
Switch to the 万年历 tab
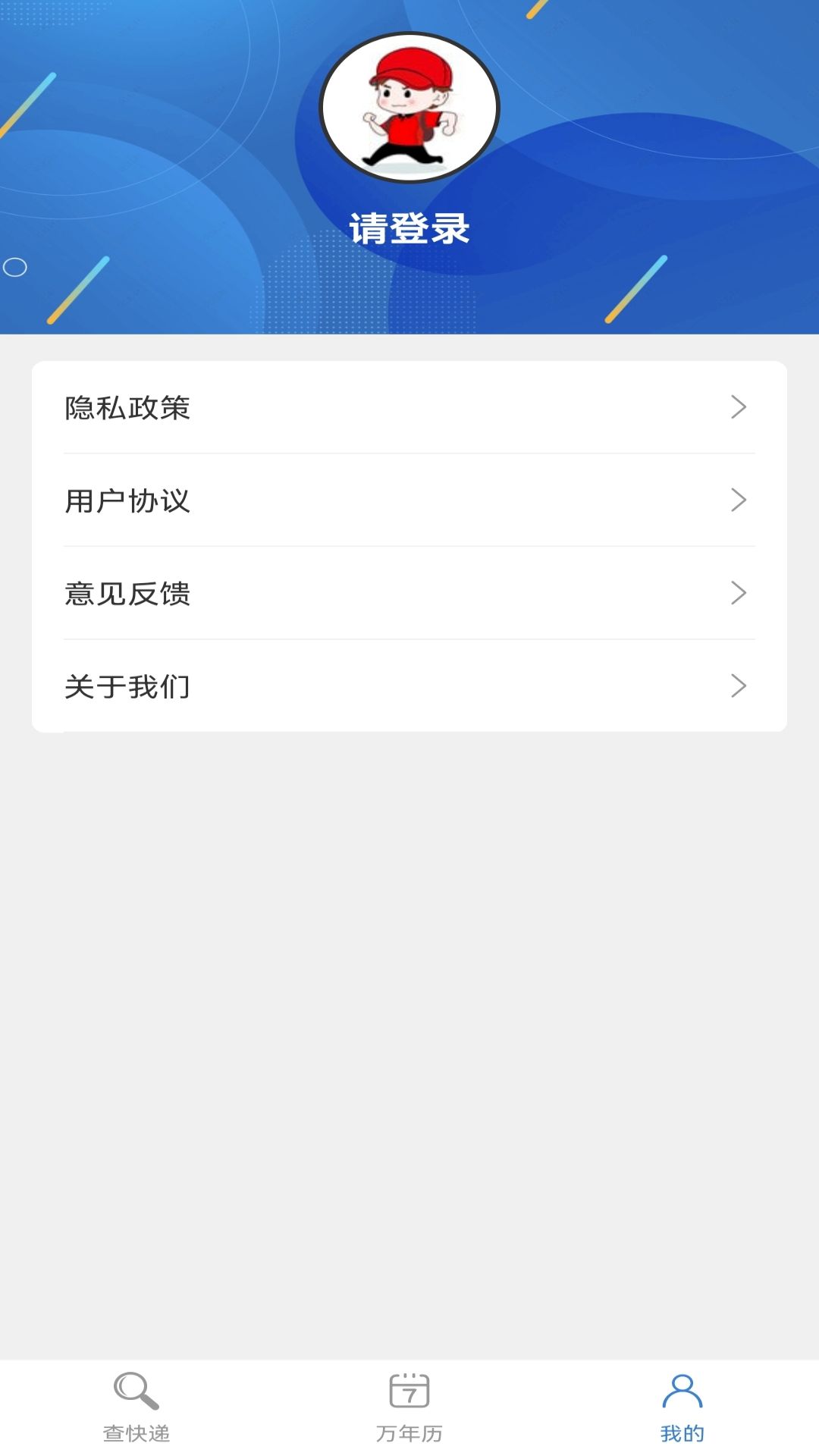(x=409, y=1407)
